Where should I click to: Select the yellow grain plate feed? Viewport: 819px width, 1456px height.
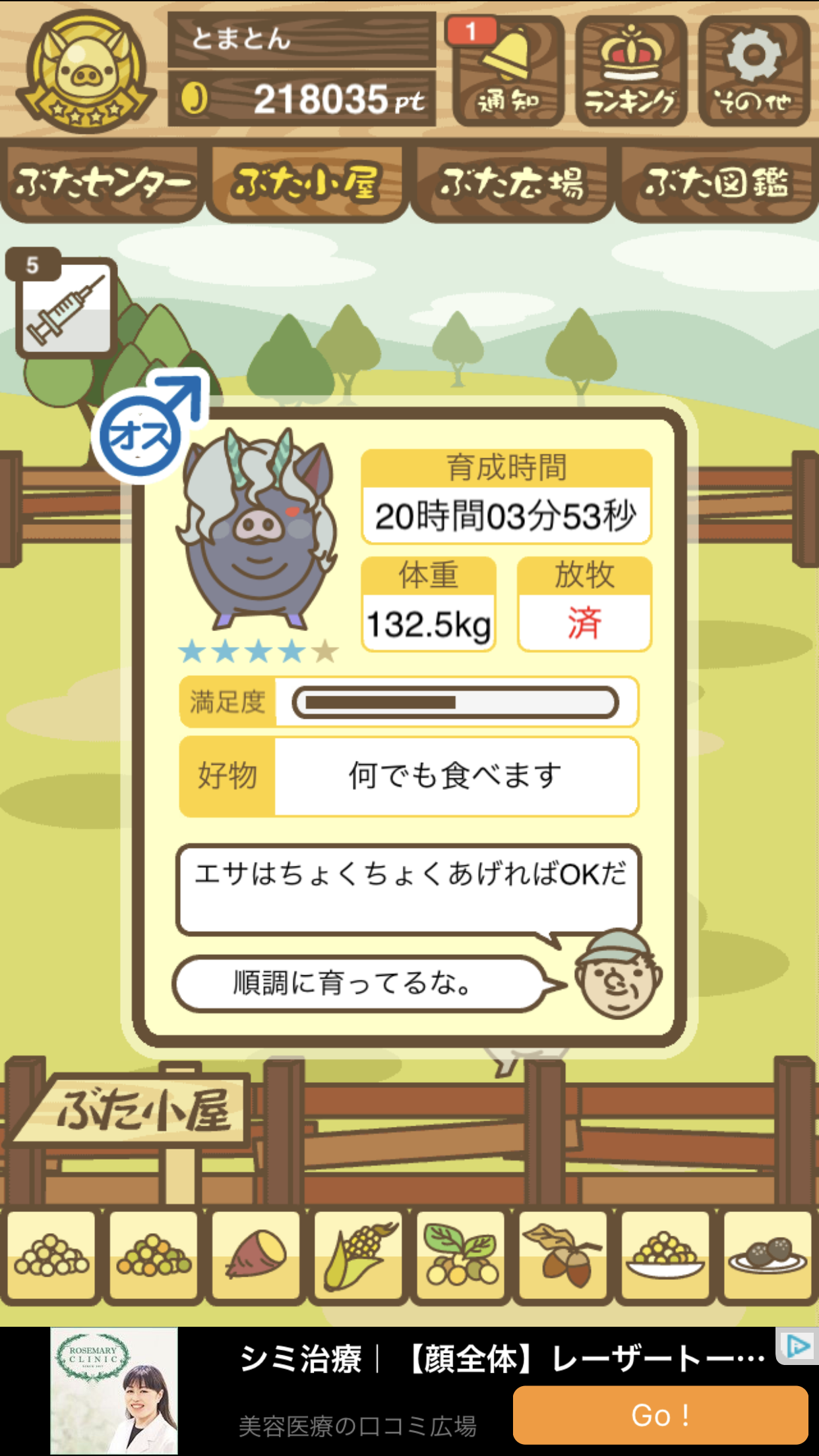tap(665, 1256)
